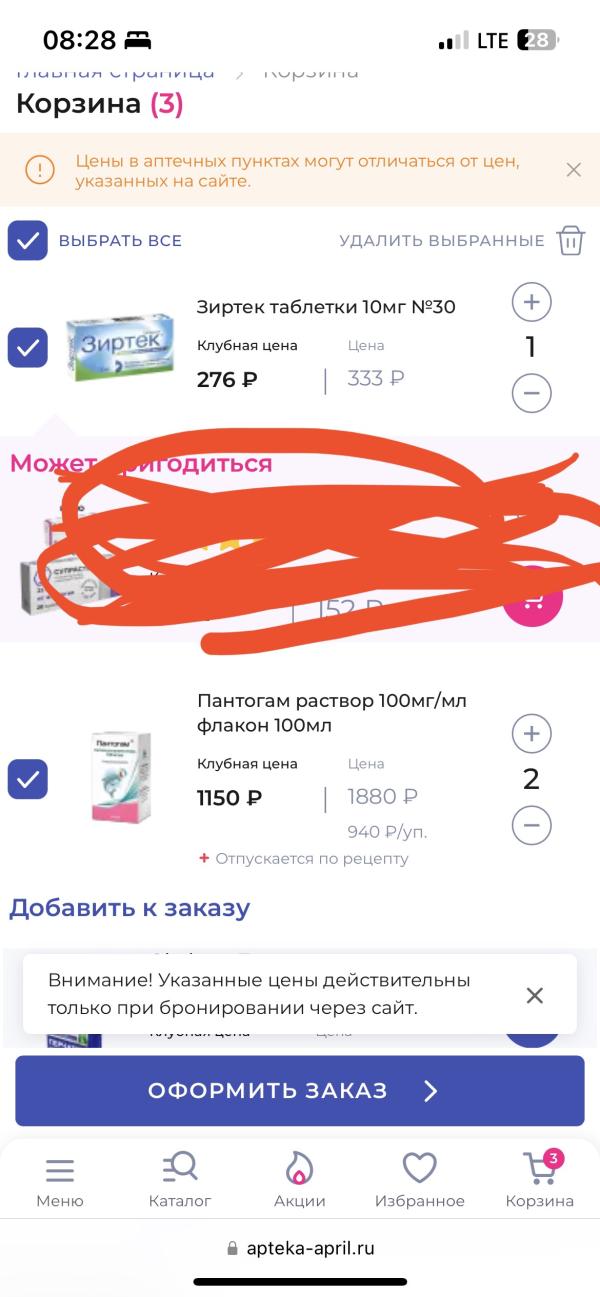Open the Зиртек таблетки product page

tap(326, 307)
